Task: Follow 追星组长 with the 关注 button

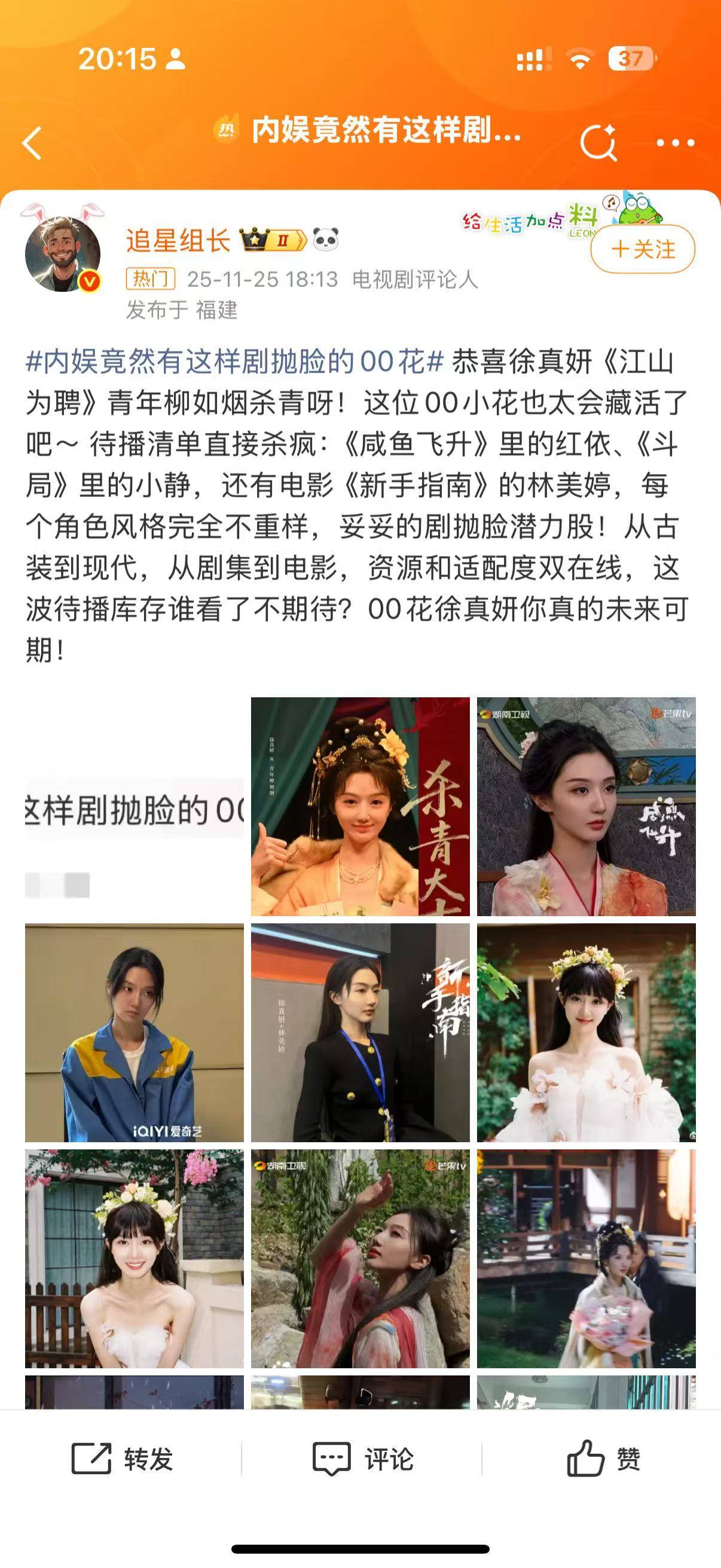Action: click(643, 249)
